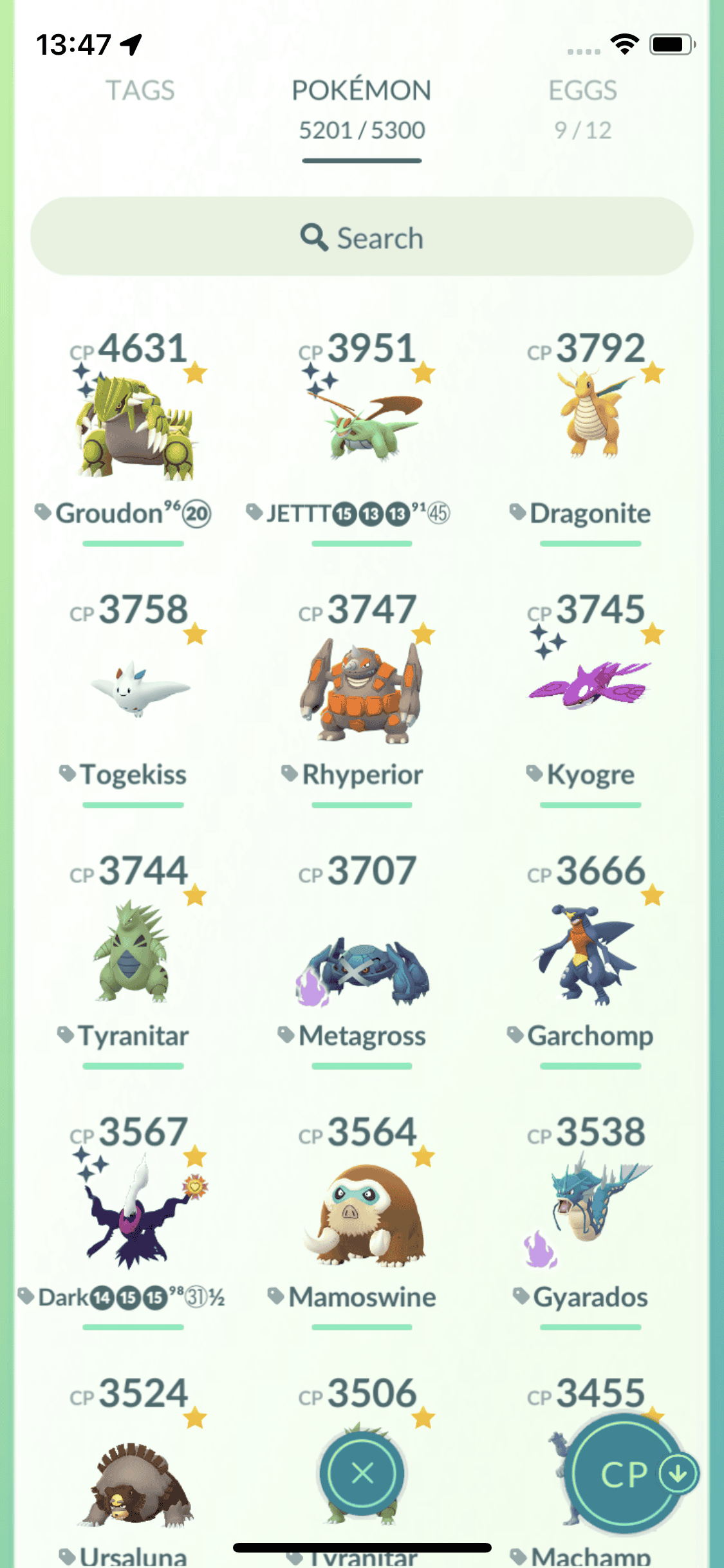Switch to the Tags tab
Viewport: 724px width, 1568px height.
140,91
